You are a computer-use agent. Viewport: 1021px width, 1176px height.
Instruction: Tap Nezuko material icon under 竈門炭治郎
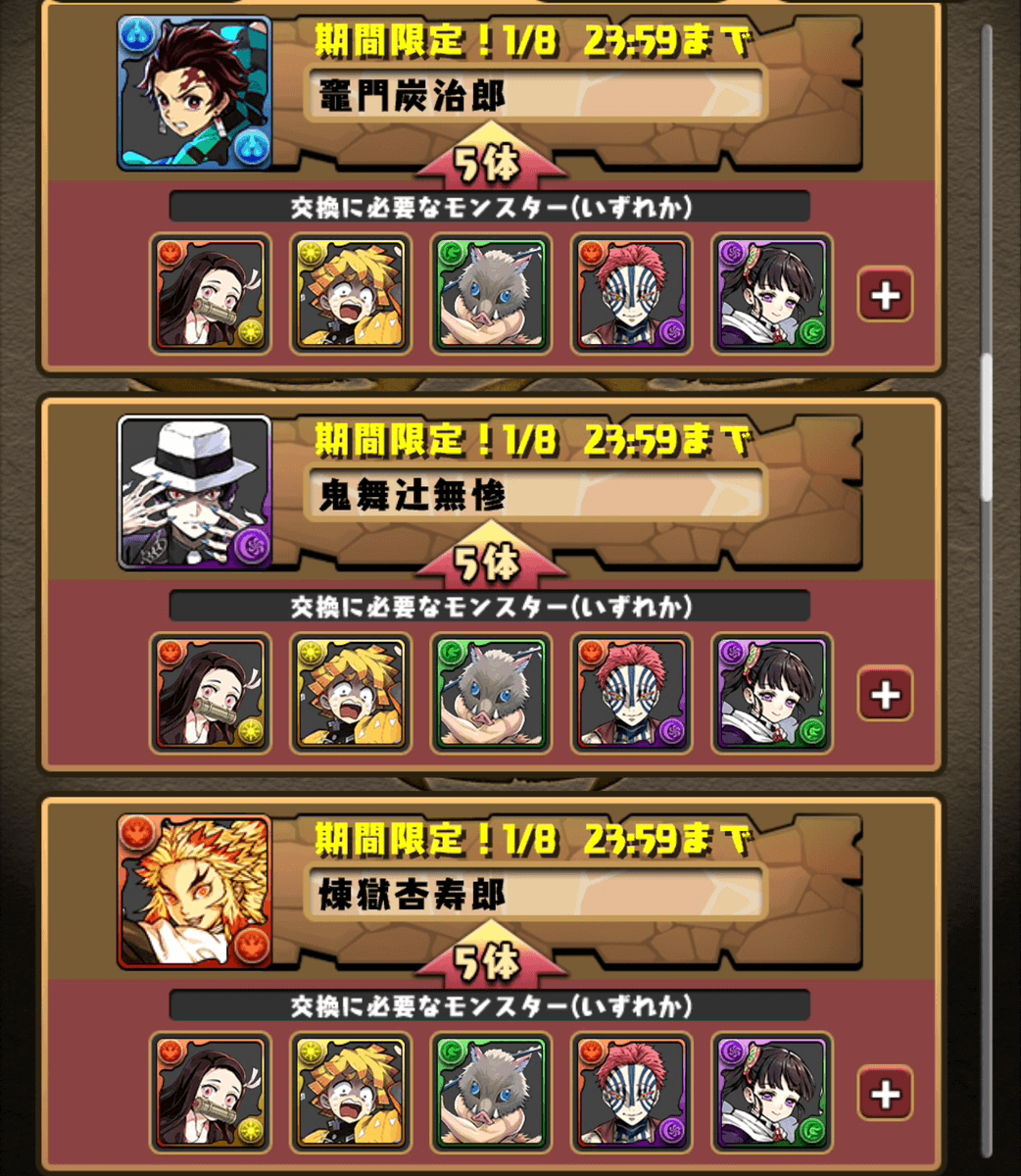[x=211, y=295]
